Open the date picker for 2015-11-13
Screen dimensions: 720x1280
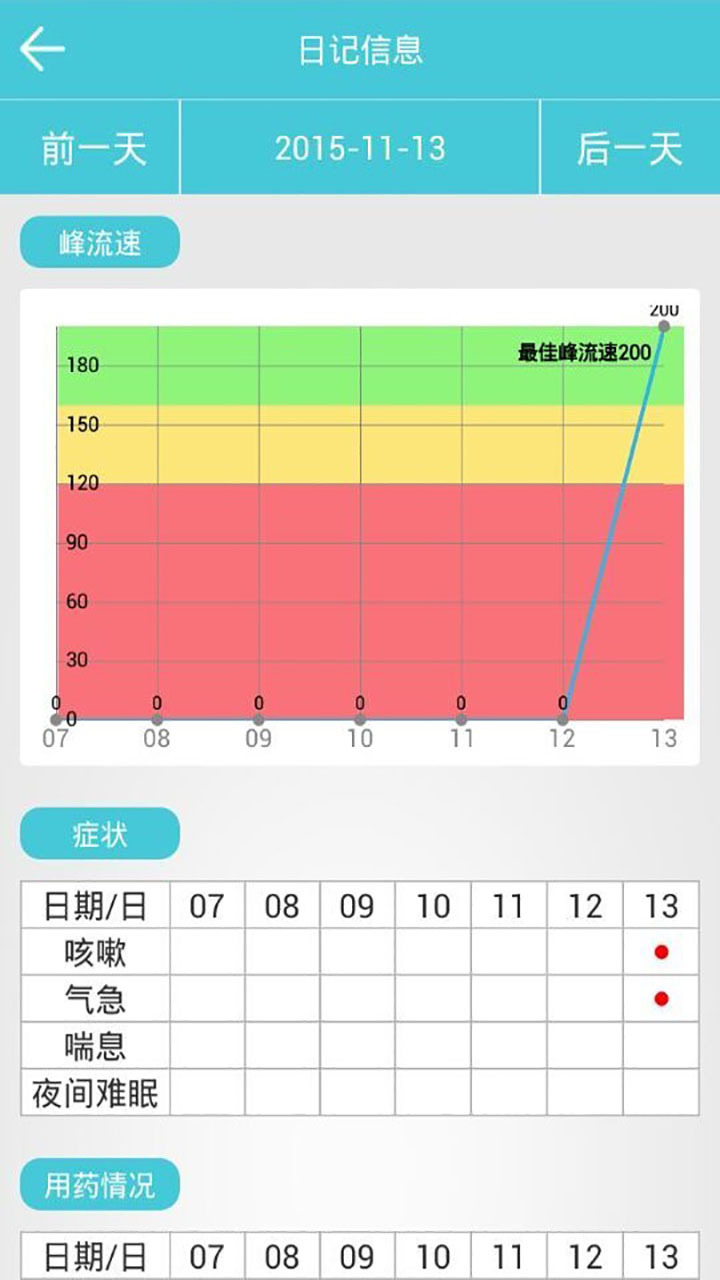click(360, 148)
